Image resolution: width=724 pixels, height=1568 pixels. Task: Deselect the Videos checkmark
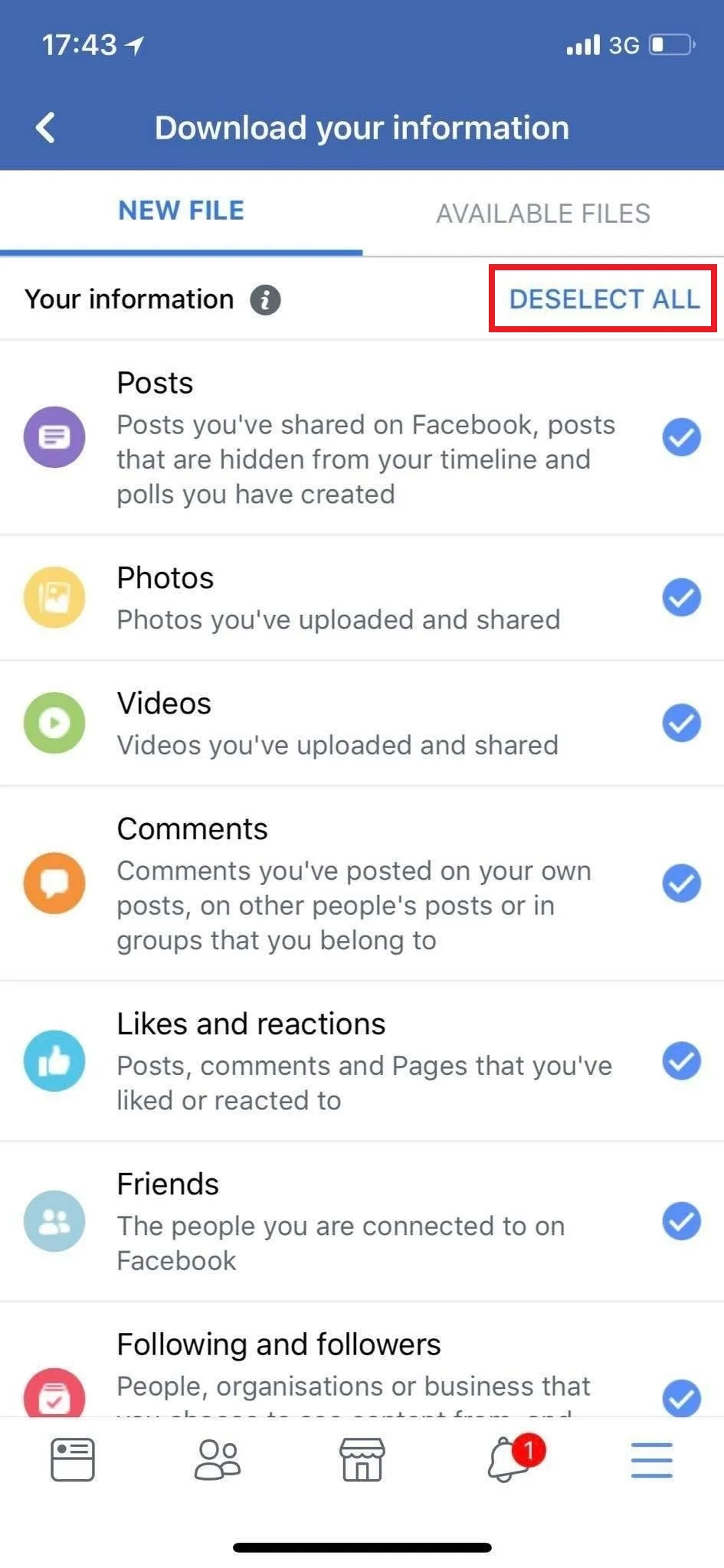point(681,723)
